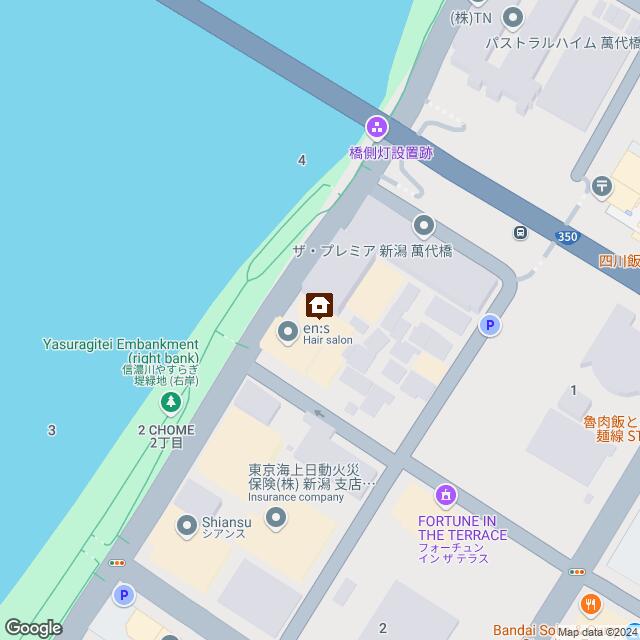Tap the parking icon near ザ・プレミア
The height and width of the screenshot is (640, 640).
[x=489, y=325]
